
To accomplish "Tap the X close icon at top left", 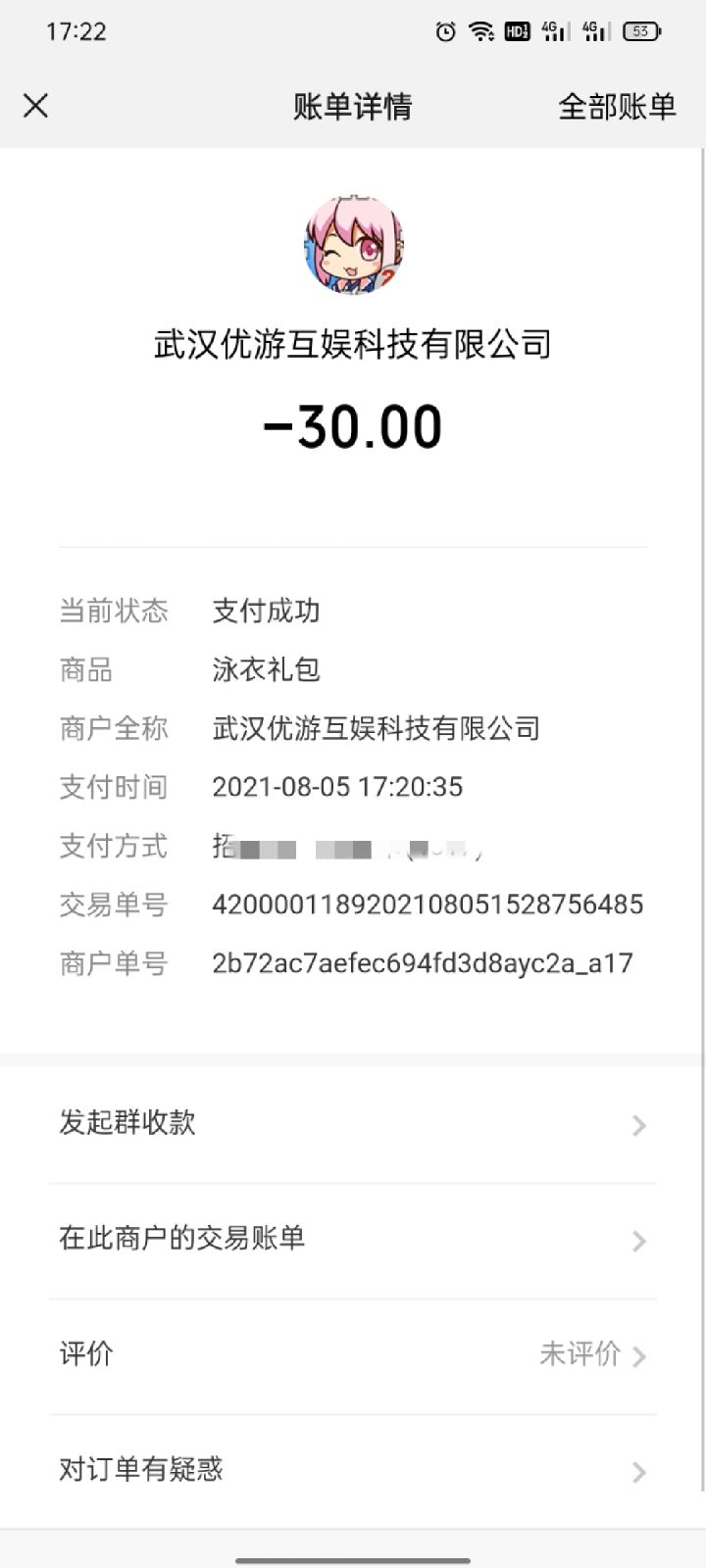I will coord(37,106).
